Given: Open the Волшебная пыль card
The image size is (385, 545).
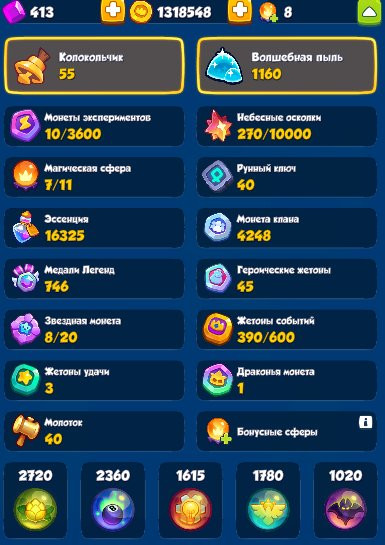Looking at the screenshot, I should tap(287, 66).
